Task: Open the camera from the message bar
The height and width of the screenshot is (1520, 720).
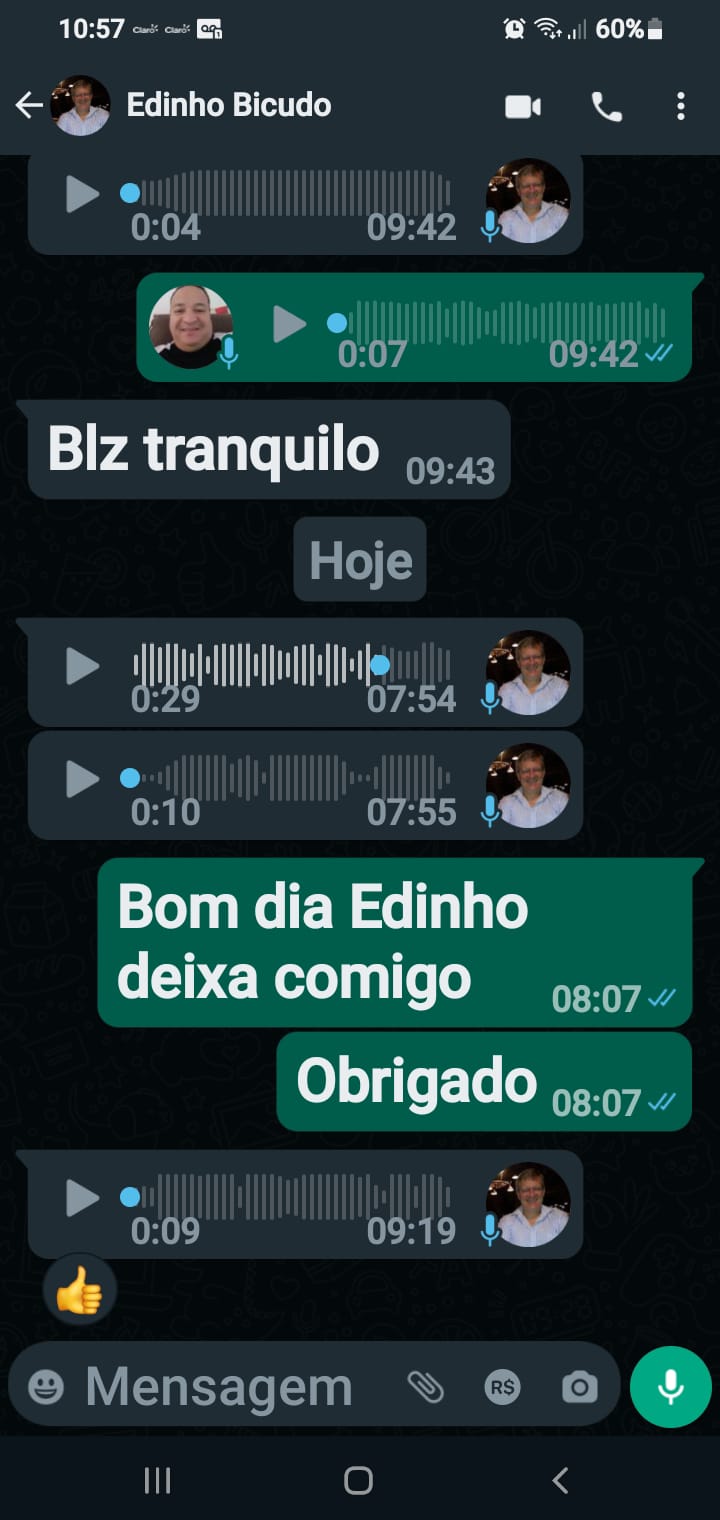Action: [x=579, y=1387]
